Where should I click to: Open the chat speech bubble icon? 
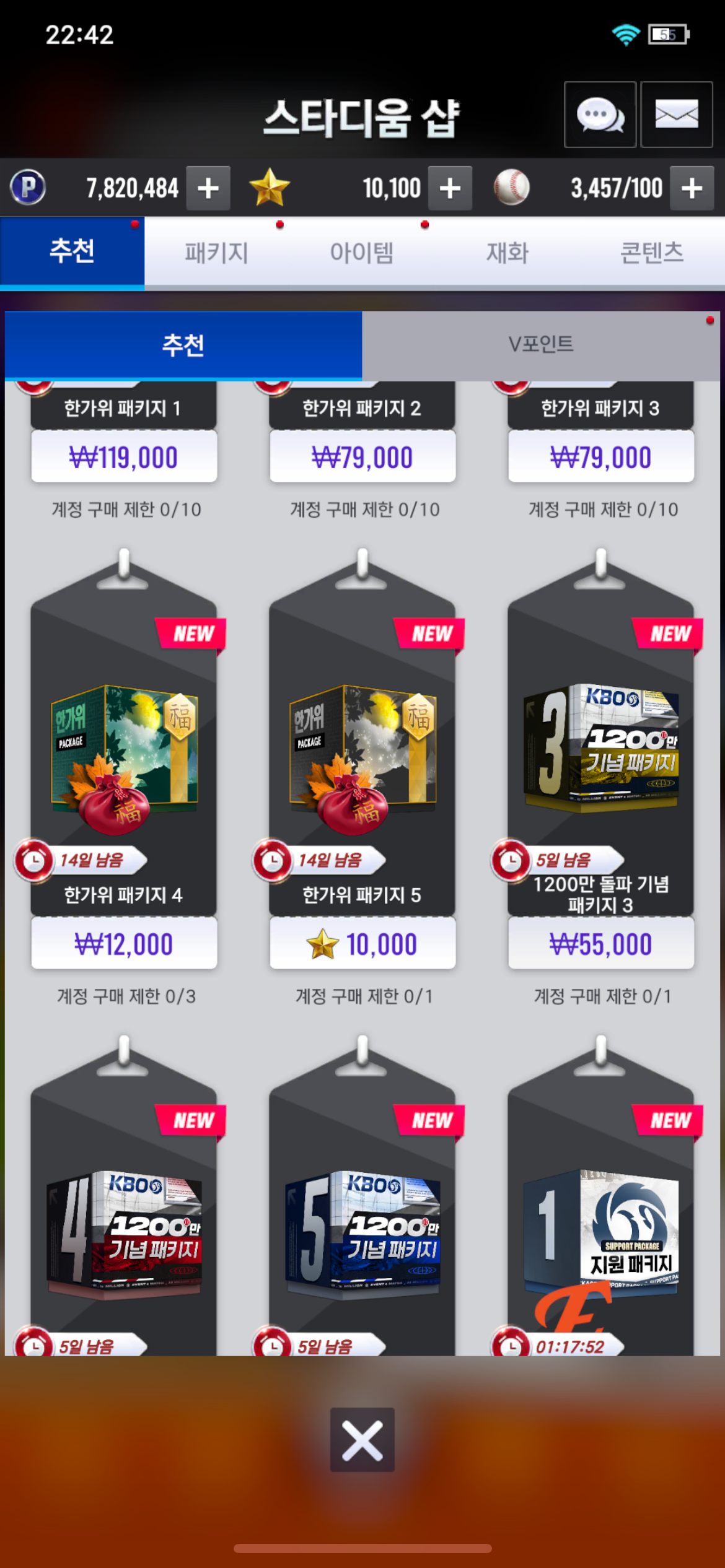click(x=600, y=115)
